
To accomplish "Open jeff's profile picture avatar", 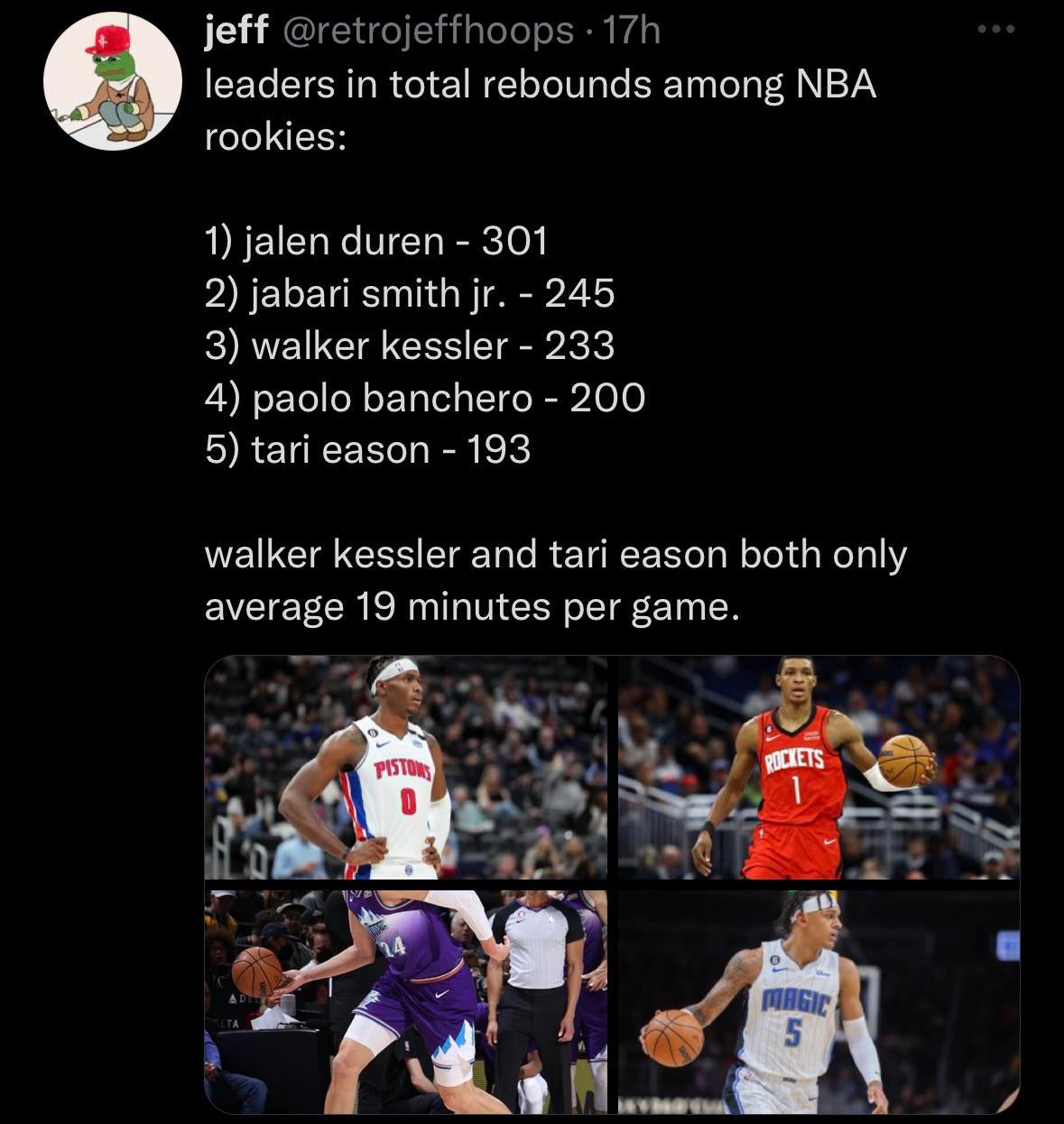I will coord(113,81).
